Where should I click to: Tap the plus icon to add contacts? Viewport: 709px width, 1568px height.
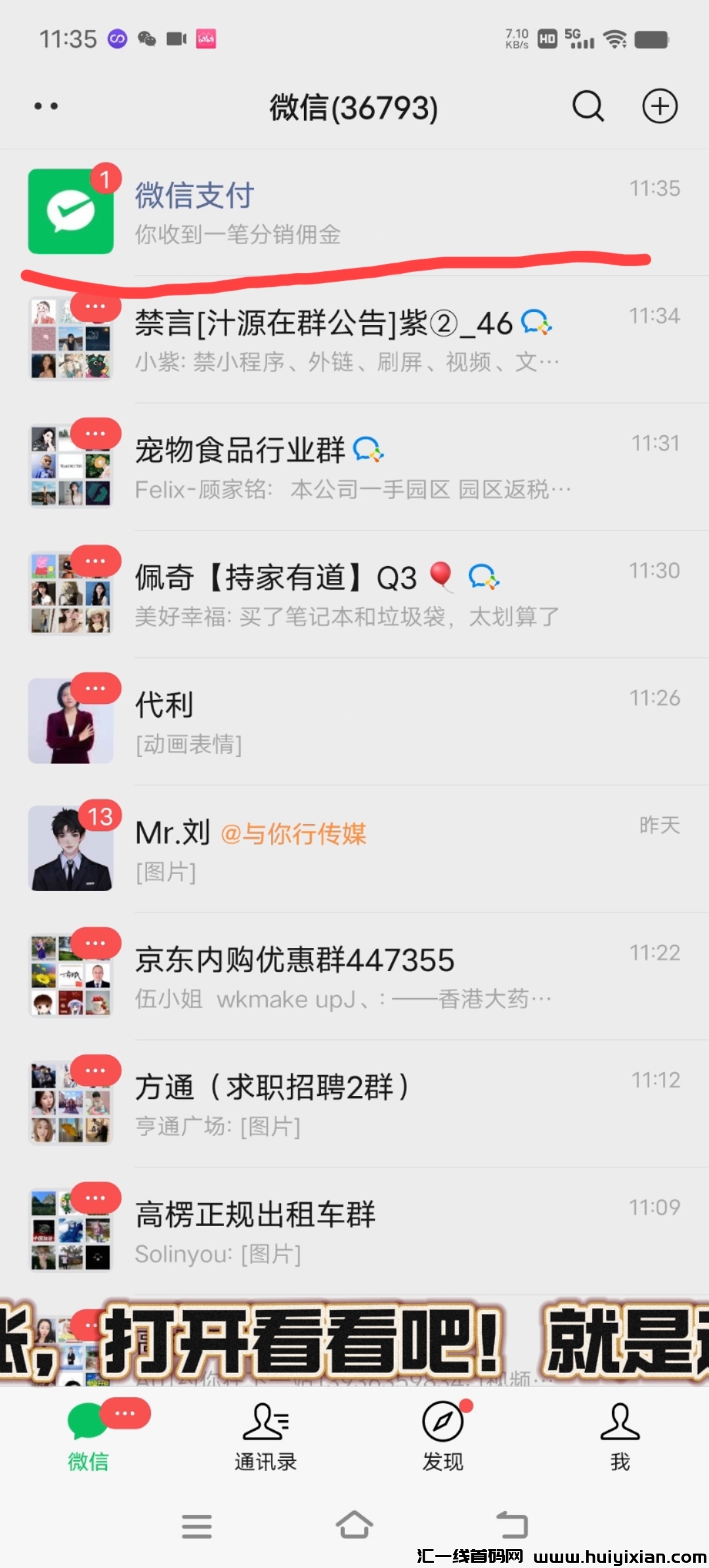point(659,106)
